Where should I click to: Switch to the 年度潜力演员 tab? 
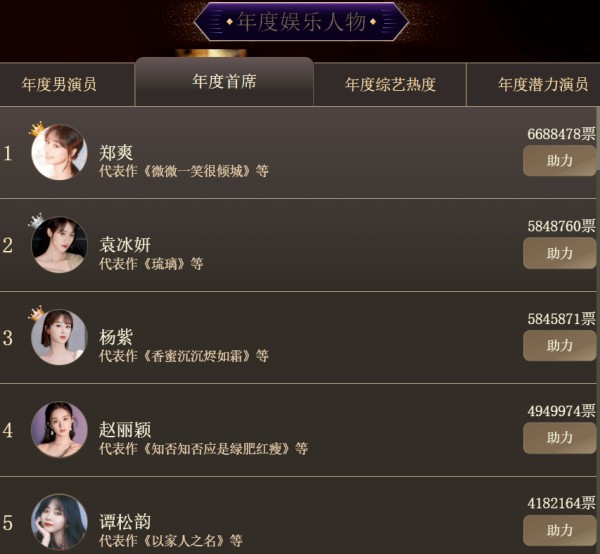pos(541,85)
